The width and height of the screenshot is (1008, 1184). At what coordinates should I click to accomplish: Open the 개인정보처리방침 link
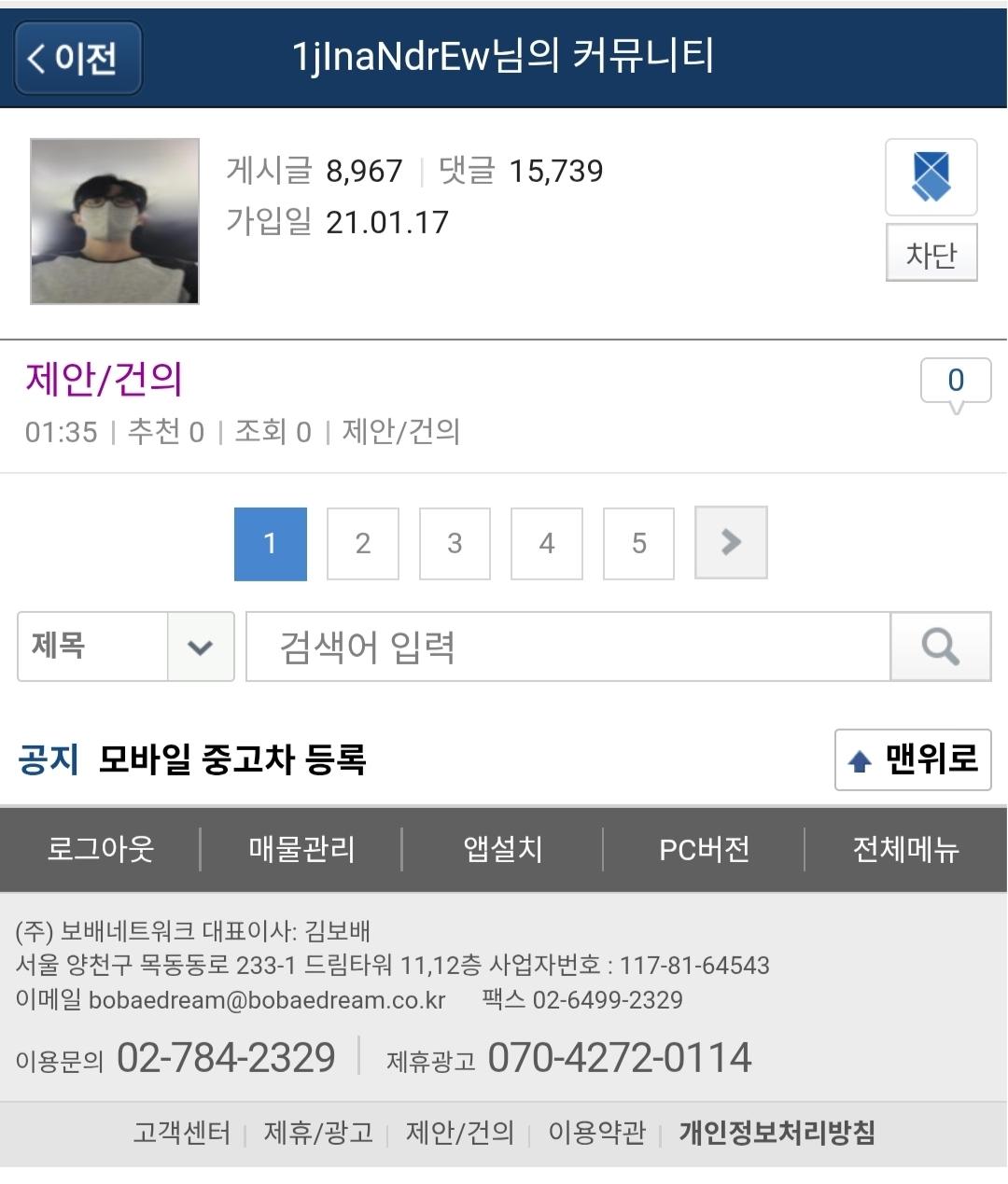[777, 1133]
